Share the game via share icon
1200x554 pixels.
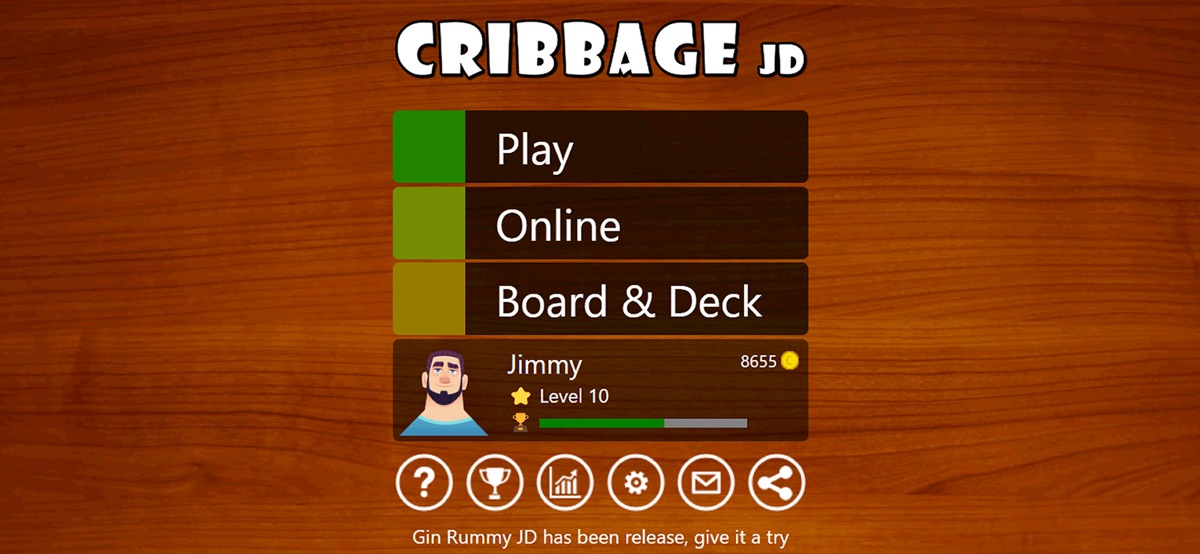pyautogui.click(x=776, y=484)
